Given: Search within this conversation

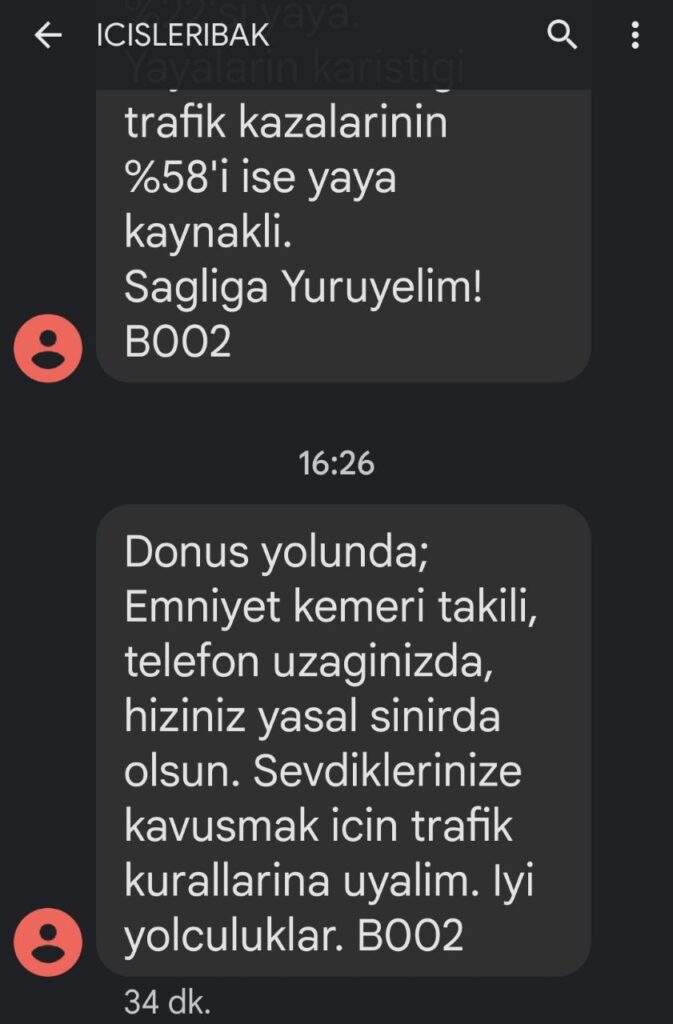Looking at the screenshot, I should pos(563,36).
